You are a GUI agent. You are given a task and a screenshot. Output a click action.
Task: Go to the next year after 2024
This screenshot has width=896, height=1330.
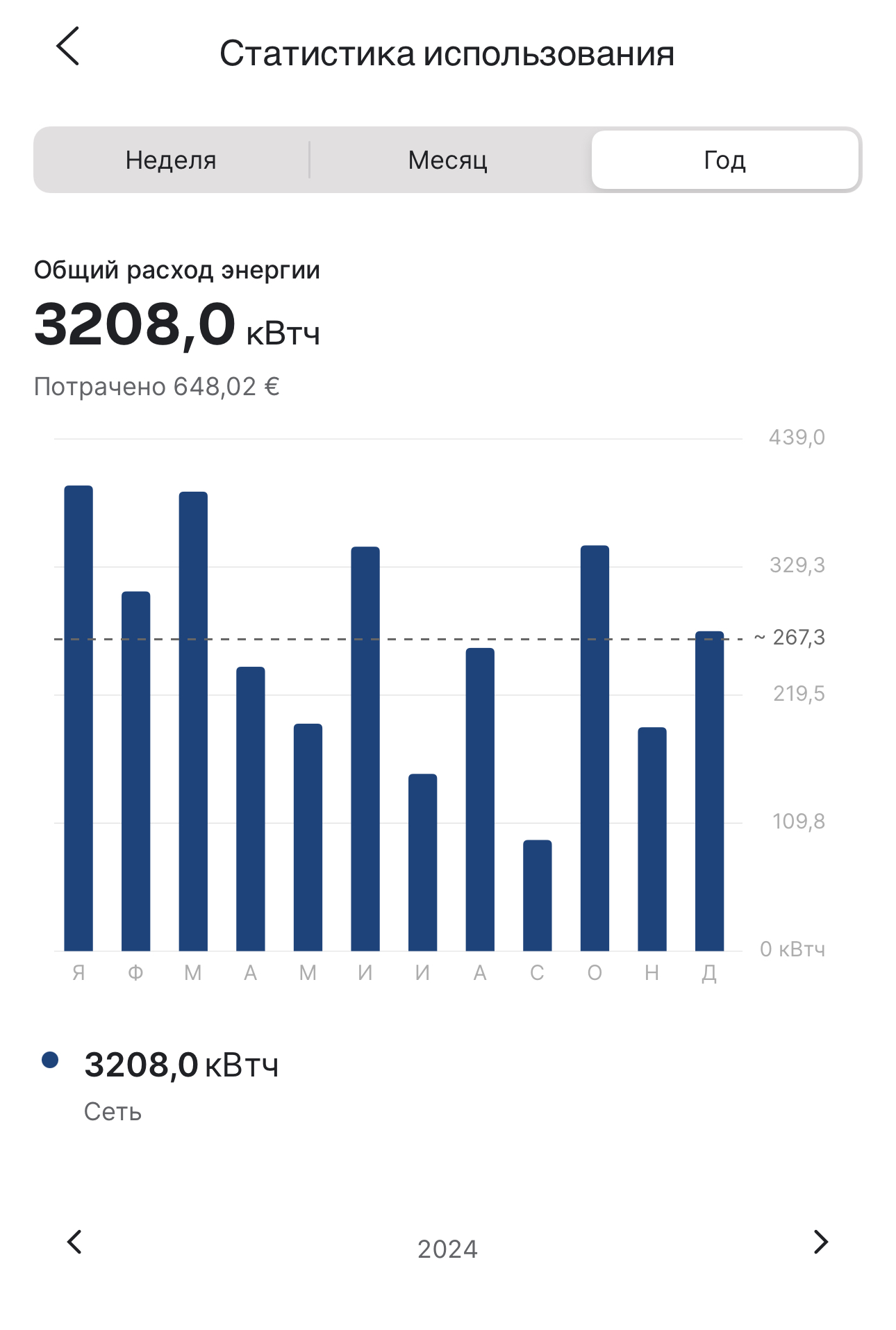(x=820, y=1242)
